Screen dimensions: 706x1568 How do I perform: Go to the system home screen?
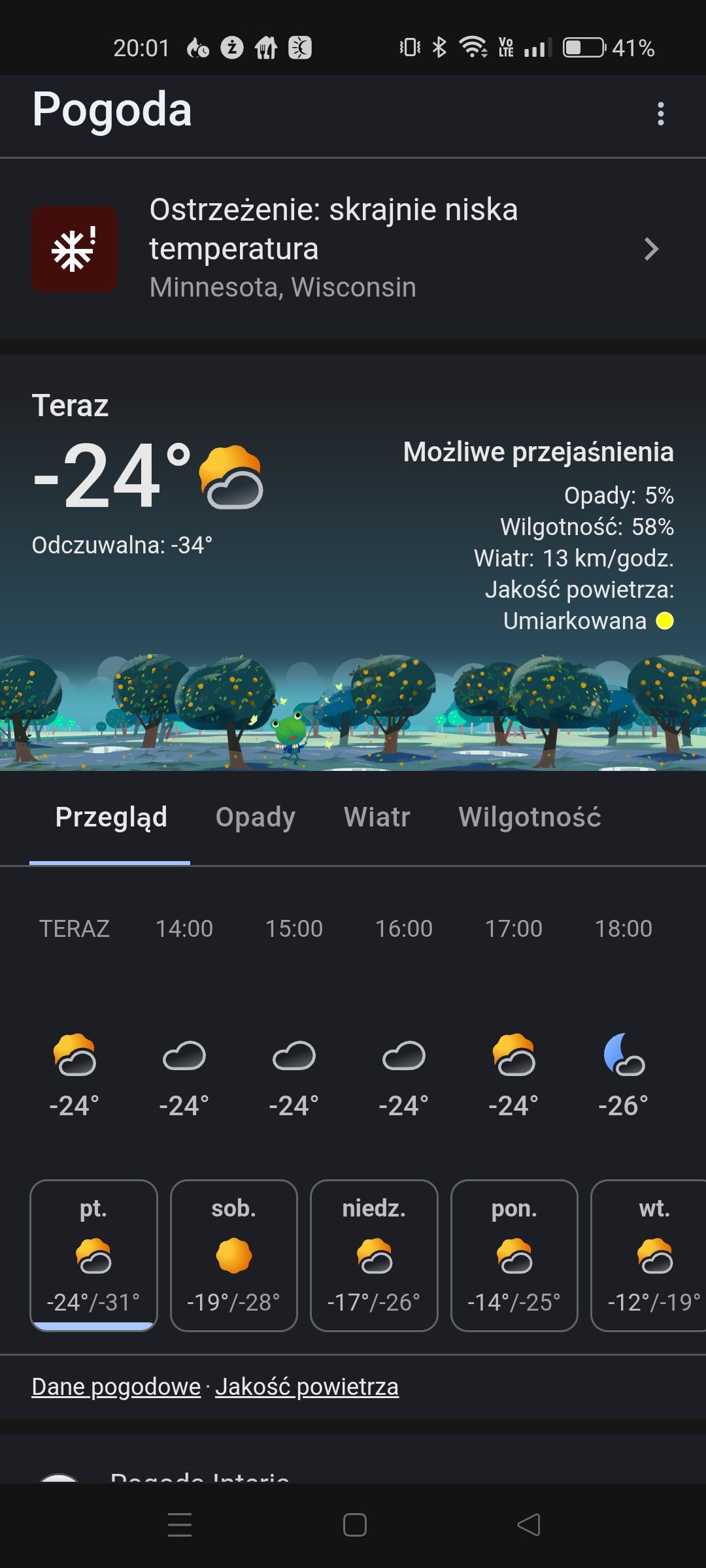pyautogui.click(x=354, y=1525)
